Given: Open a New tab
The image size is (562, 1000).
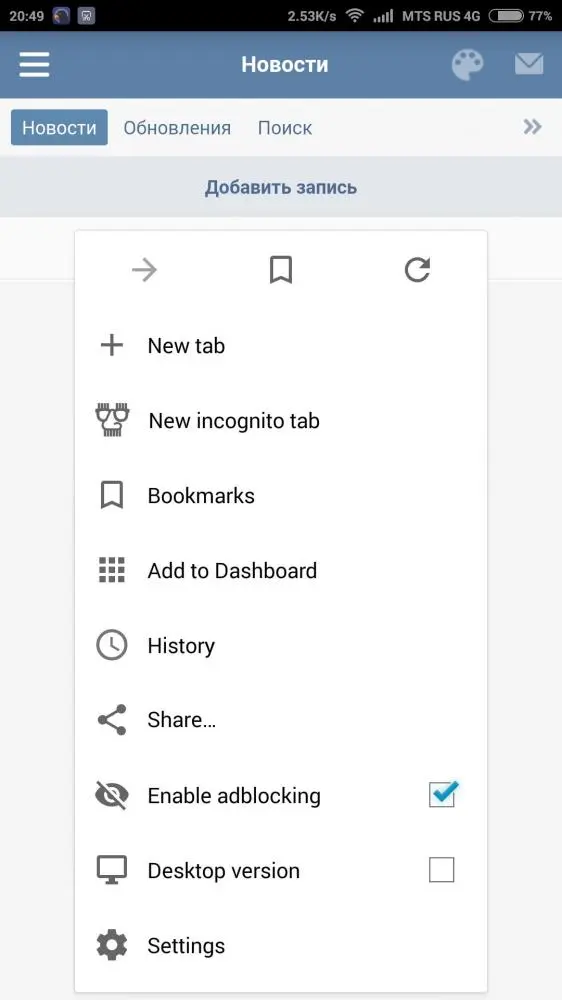Looking at the screenshot, I should click(x=281, y=346).
